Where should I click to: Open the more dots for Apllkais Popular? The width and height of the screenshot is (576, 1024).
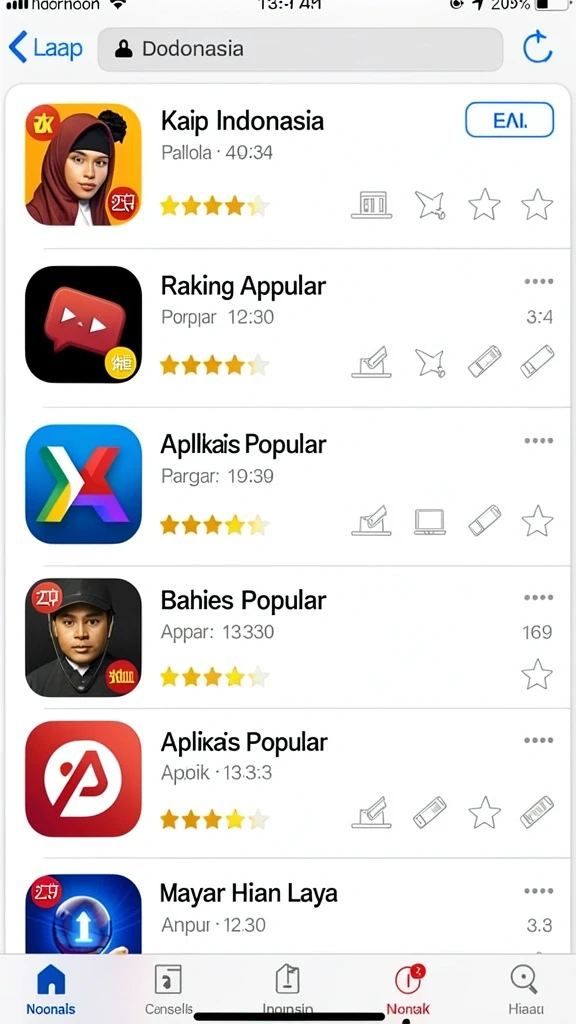coord(538,441)
